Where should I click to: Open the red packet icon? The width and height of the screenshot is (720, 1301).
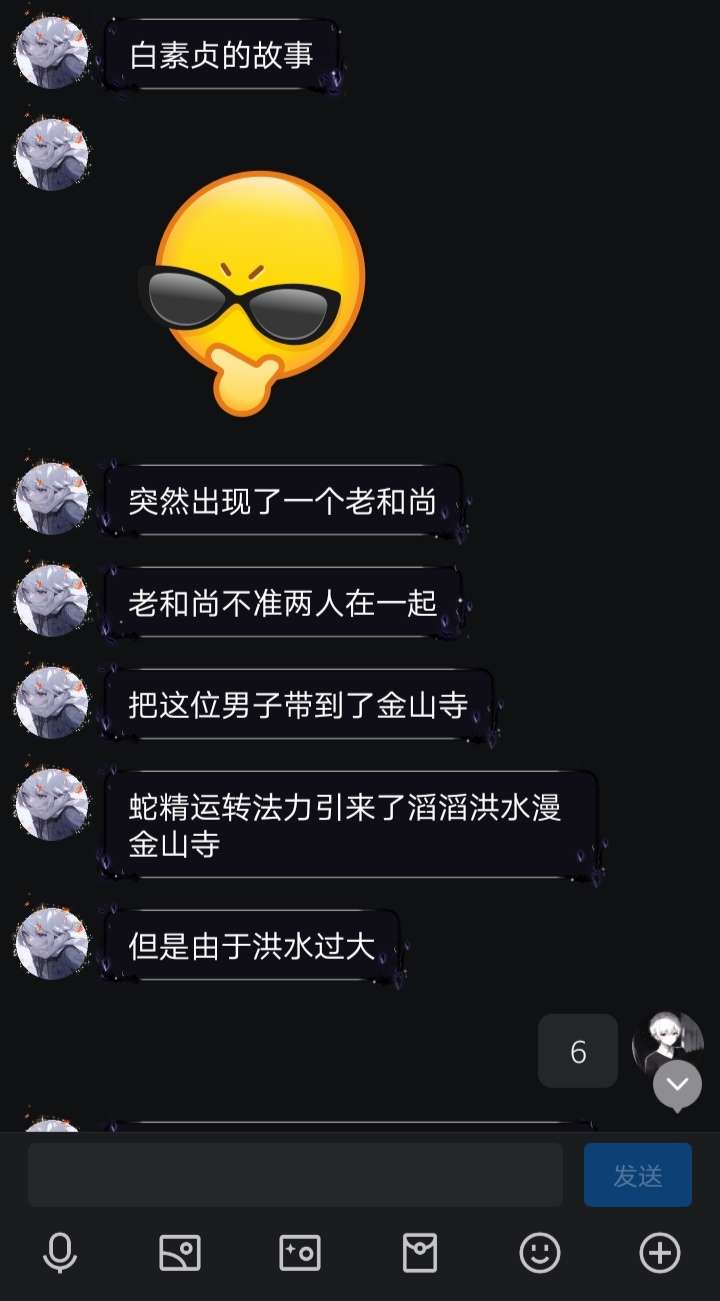[x=420, y=1253]
